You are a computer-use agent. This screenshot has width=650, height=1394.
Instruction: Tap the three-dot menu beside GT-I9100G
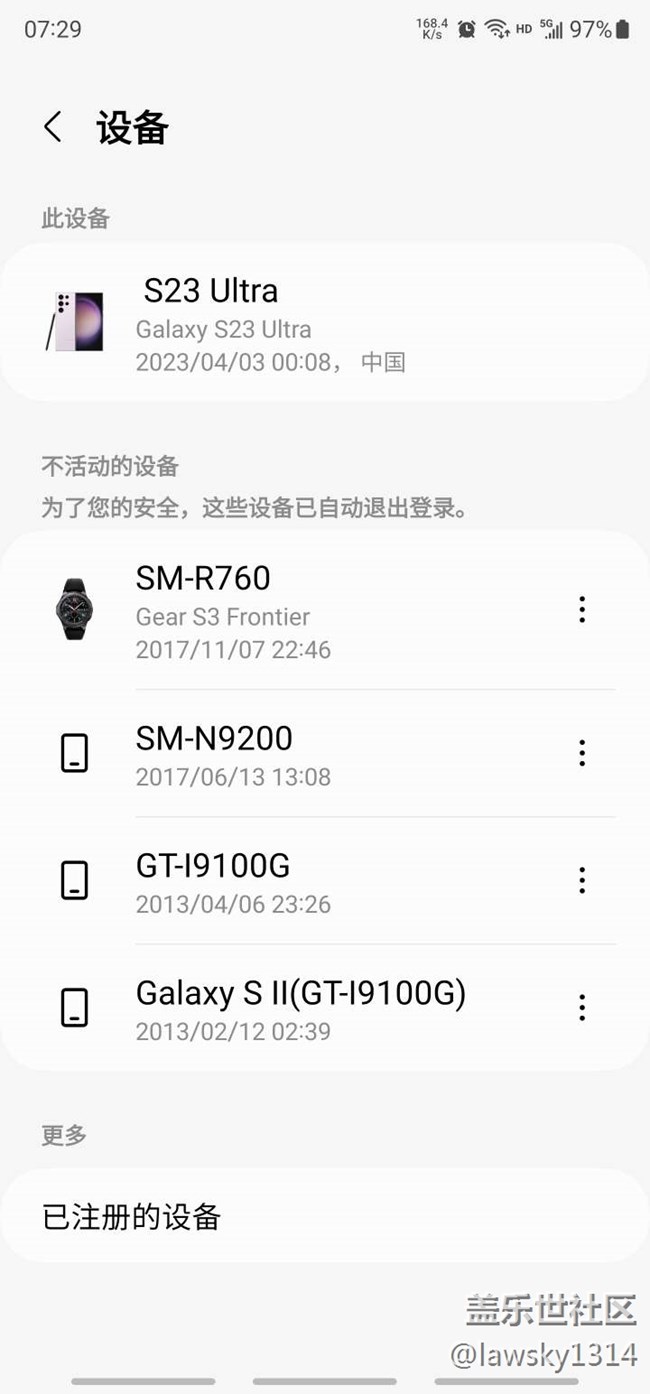[x=582, y=881]
